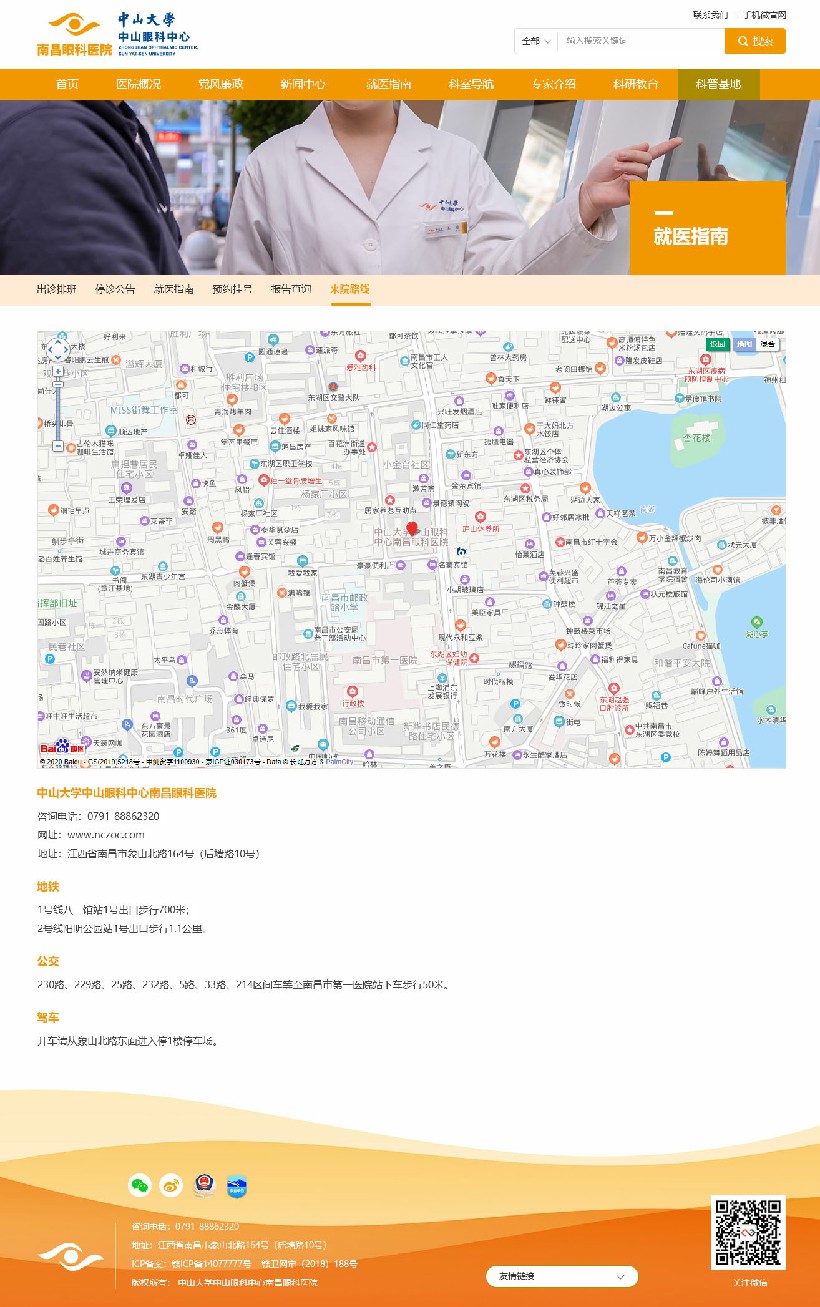Viewport: 820px width, 1307px height.
Task: Select 科室导航 in the main menu
Action: pos(471,84)
